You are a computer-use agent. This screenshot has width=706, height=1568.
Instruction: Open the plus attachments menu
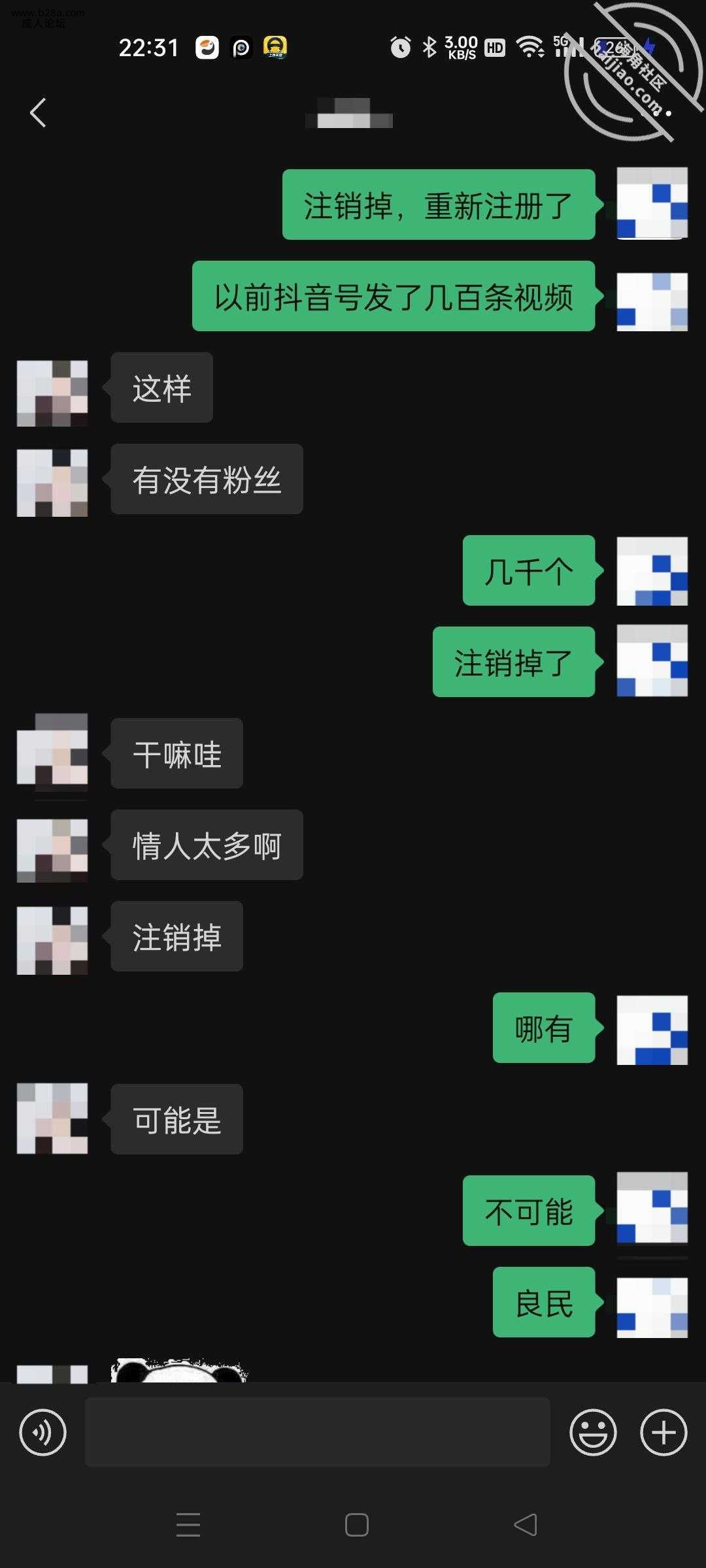(x=664, y=1432)
